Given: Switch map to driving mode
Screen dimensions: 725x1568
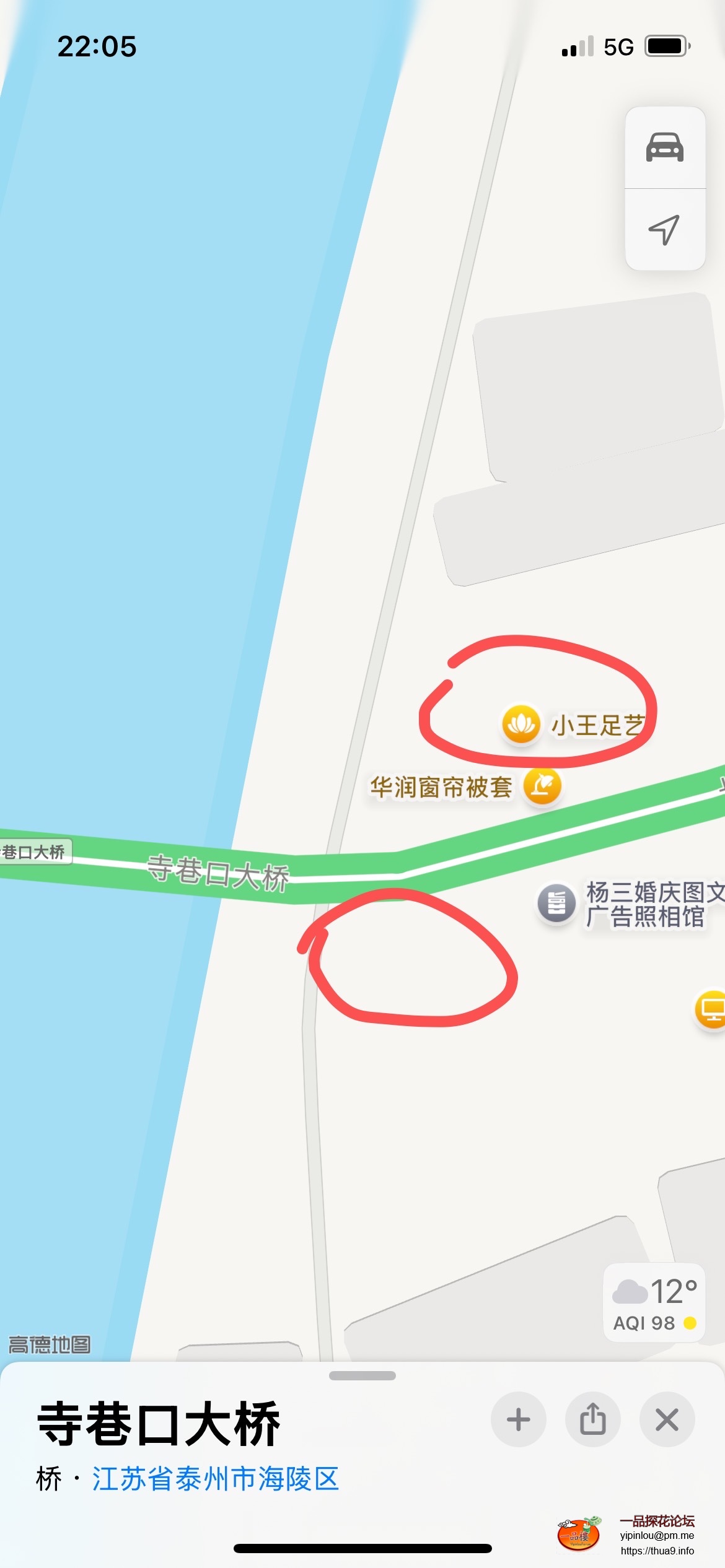Looking at the screenshot, I should 664,147.
